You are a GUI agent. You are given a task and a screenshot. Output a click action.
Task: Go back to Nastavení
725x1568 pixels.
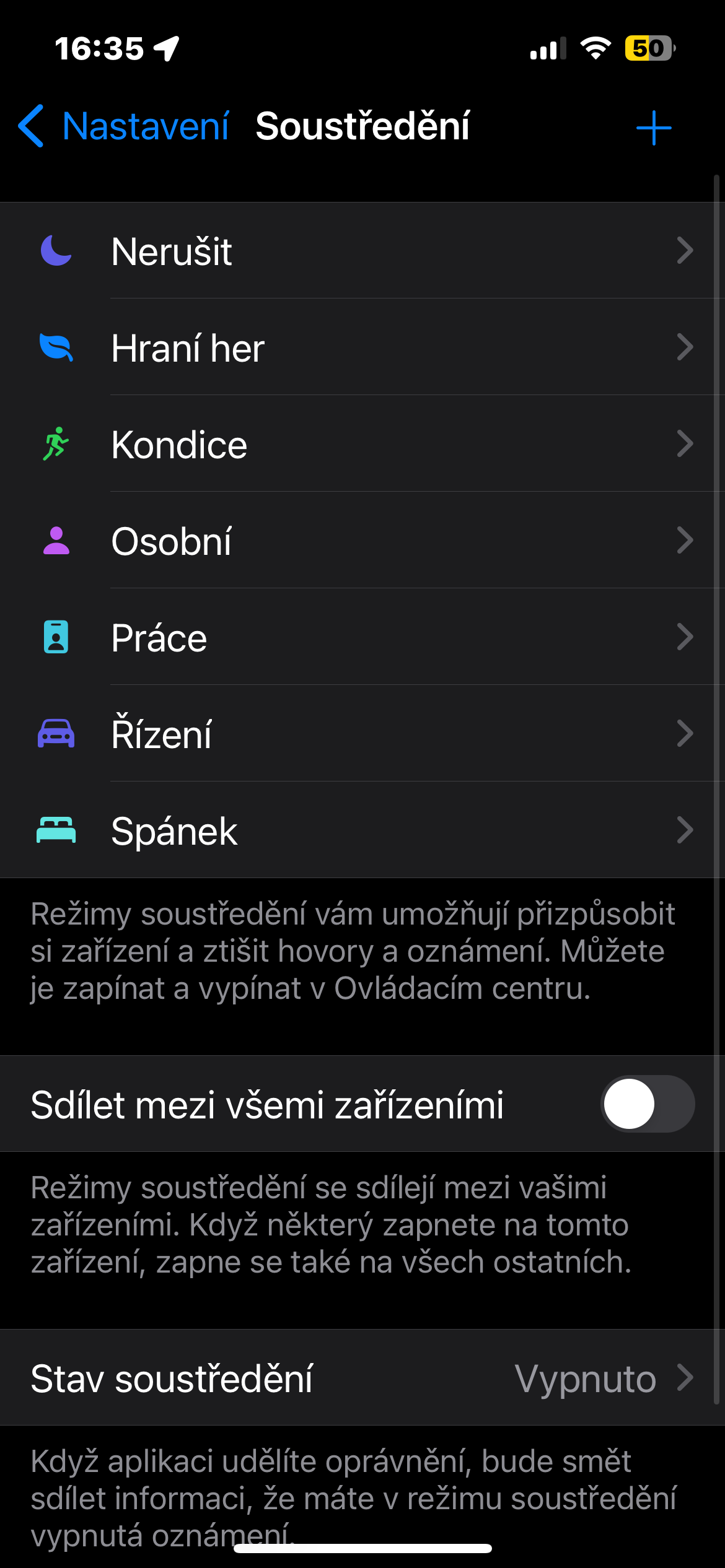point(124,127)
